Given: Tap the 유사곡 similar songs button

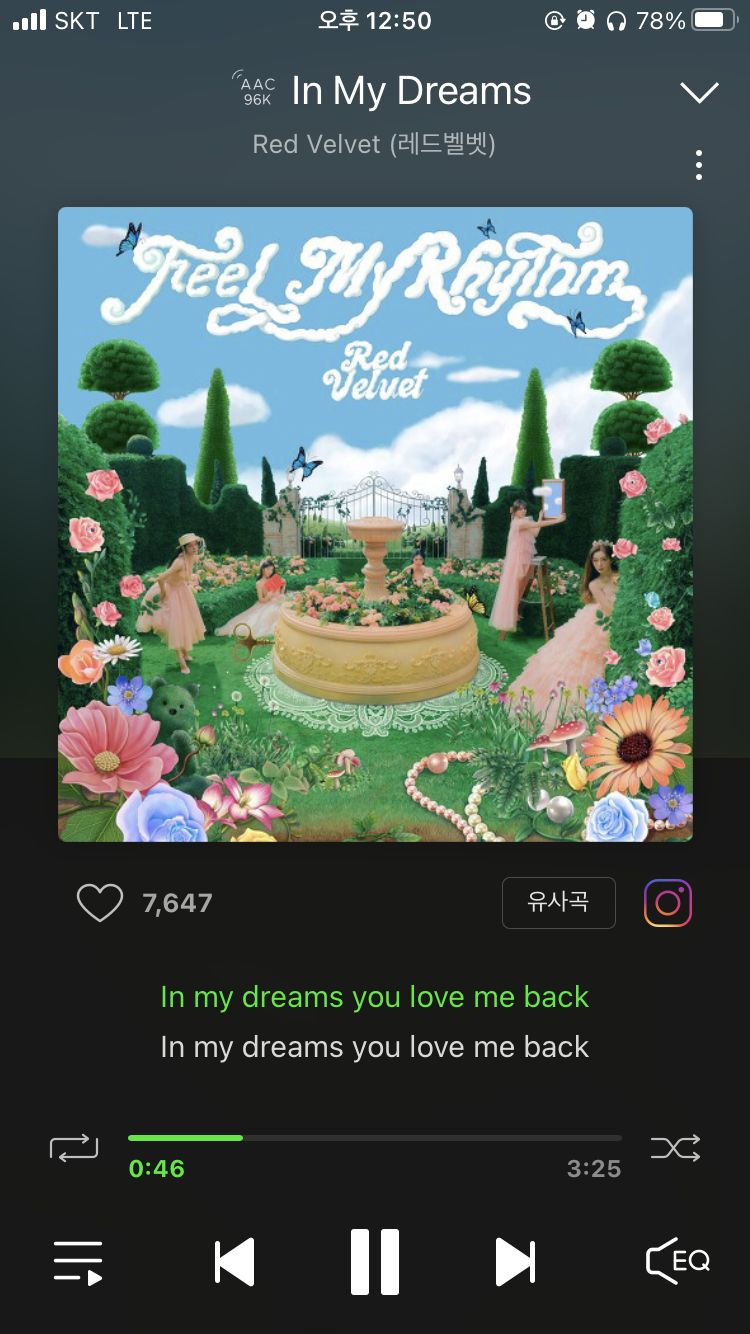Looking at the screenshot, I should [558, 903].
